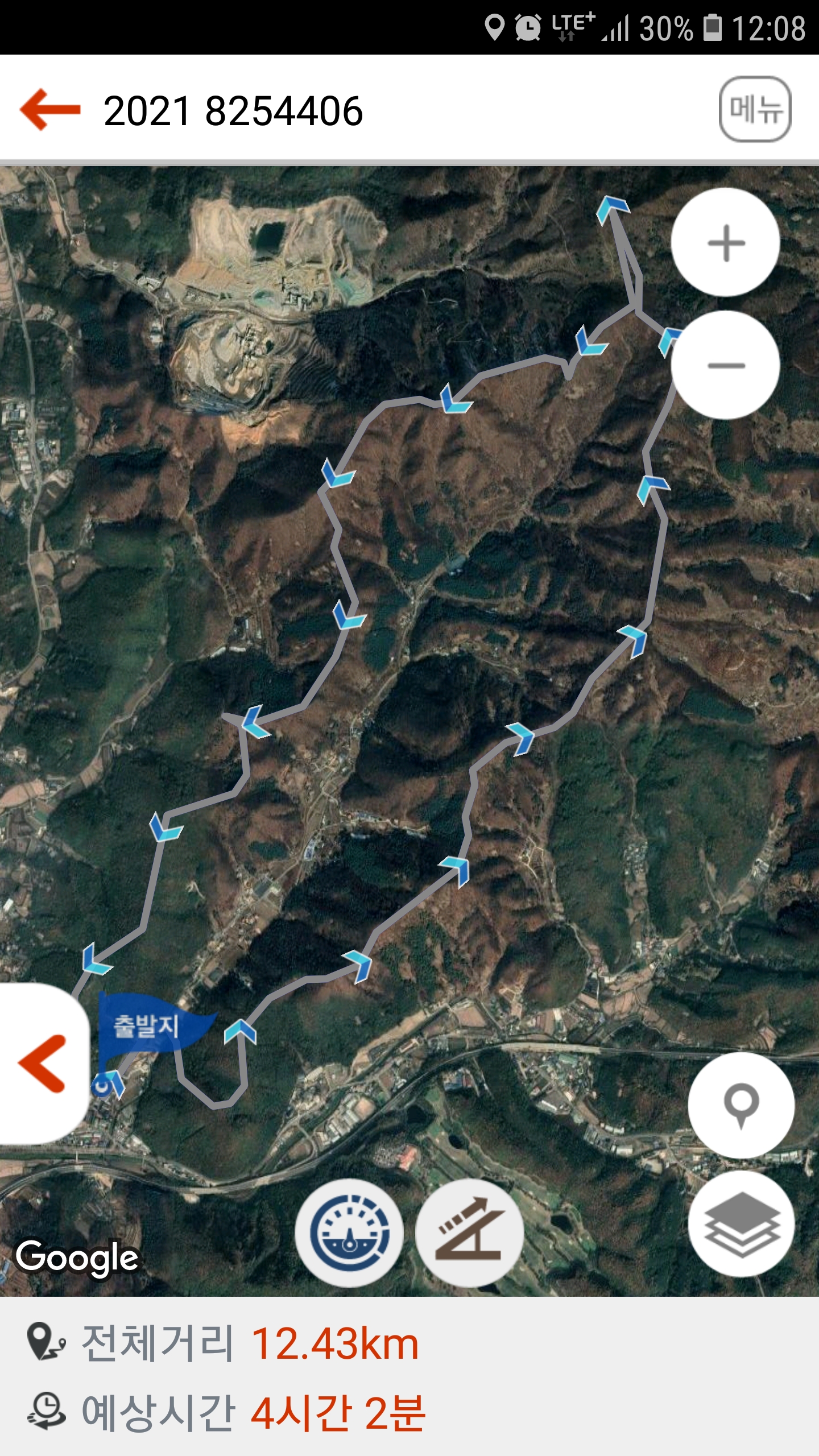Zoom out of the map
This screenshot has width=819, height=1456.
coord(726,365)
